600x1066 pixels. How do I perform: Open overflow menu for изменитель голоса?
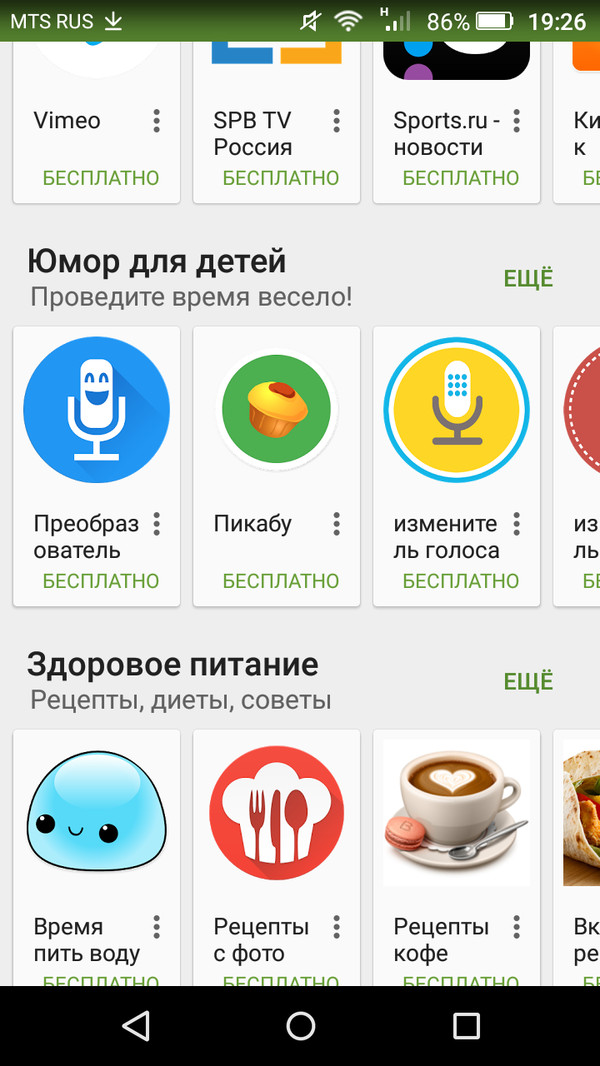click(517, 523)
